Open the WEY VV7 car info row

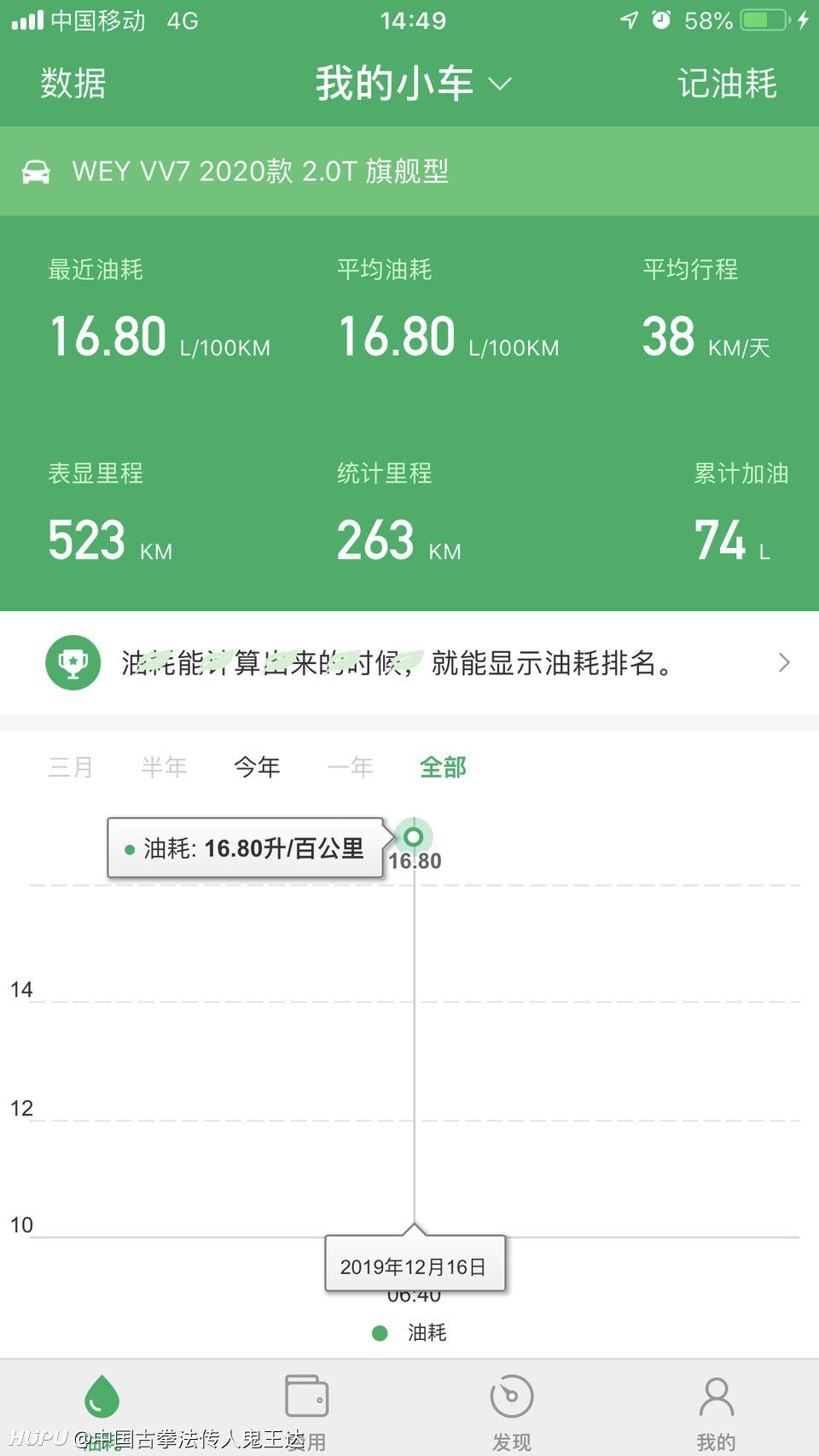pyautogui.click(x=409, y=172)
